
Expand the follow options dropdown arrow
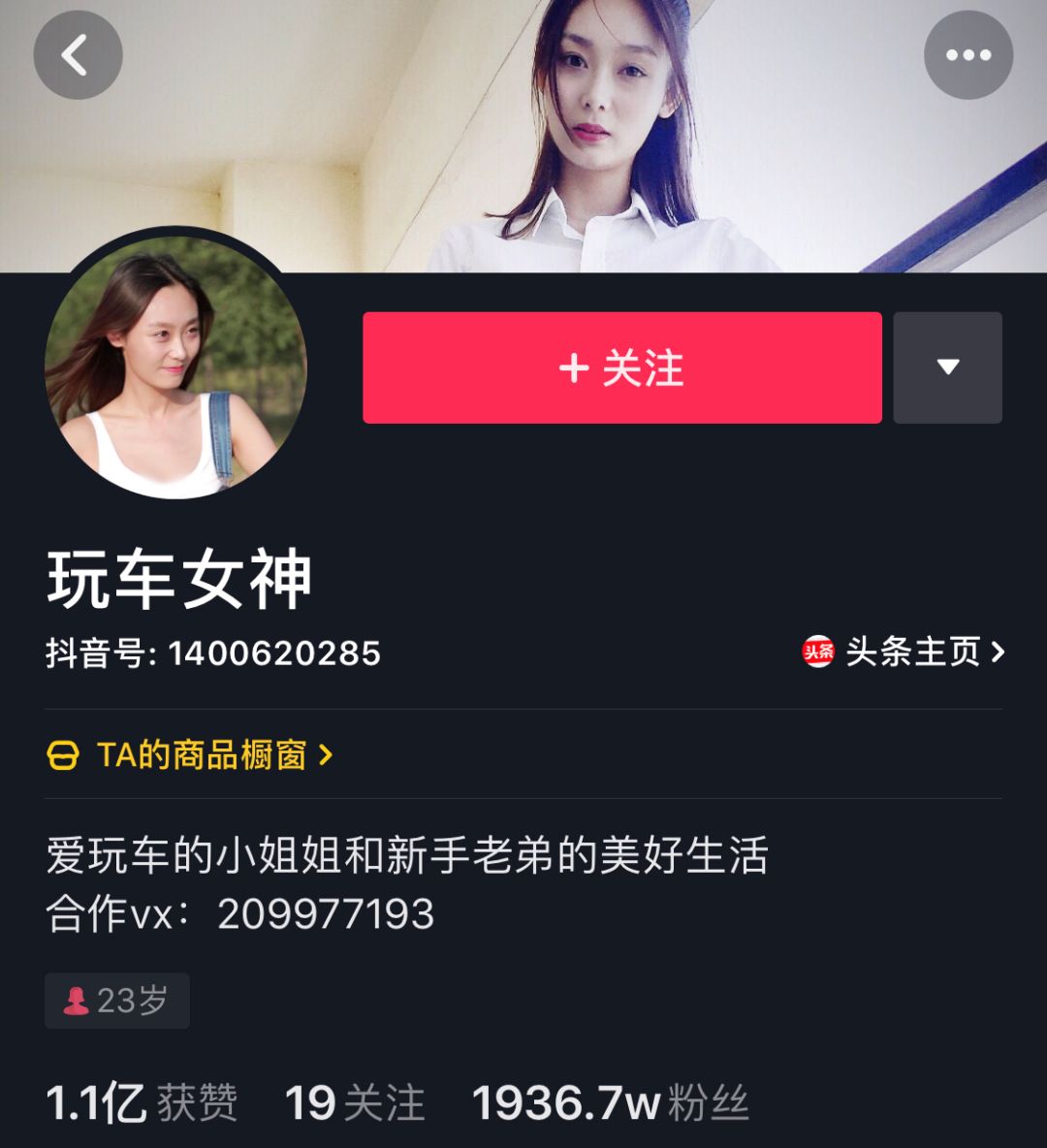[x=948, y=367]
